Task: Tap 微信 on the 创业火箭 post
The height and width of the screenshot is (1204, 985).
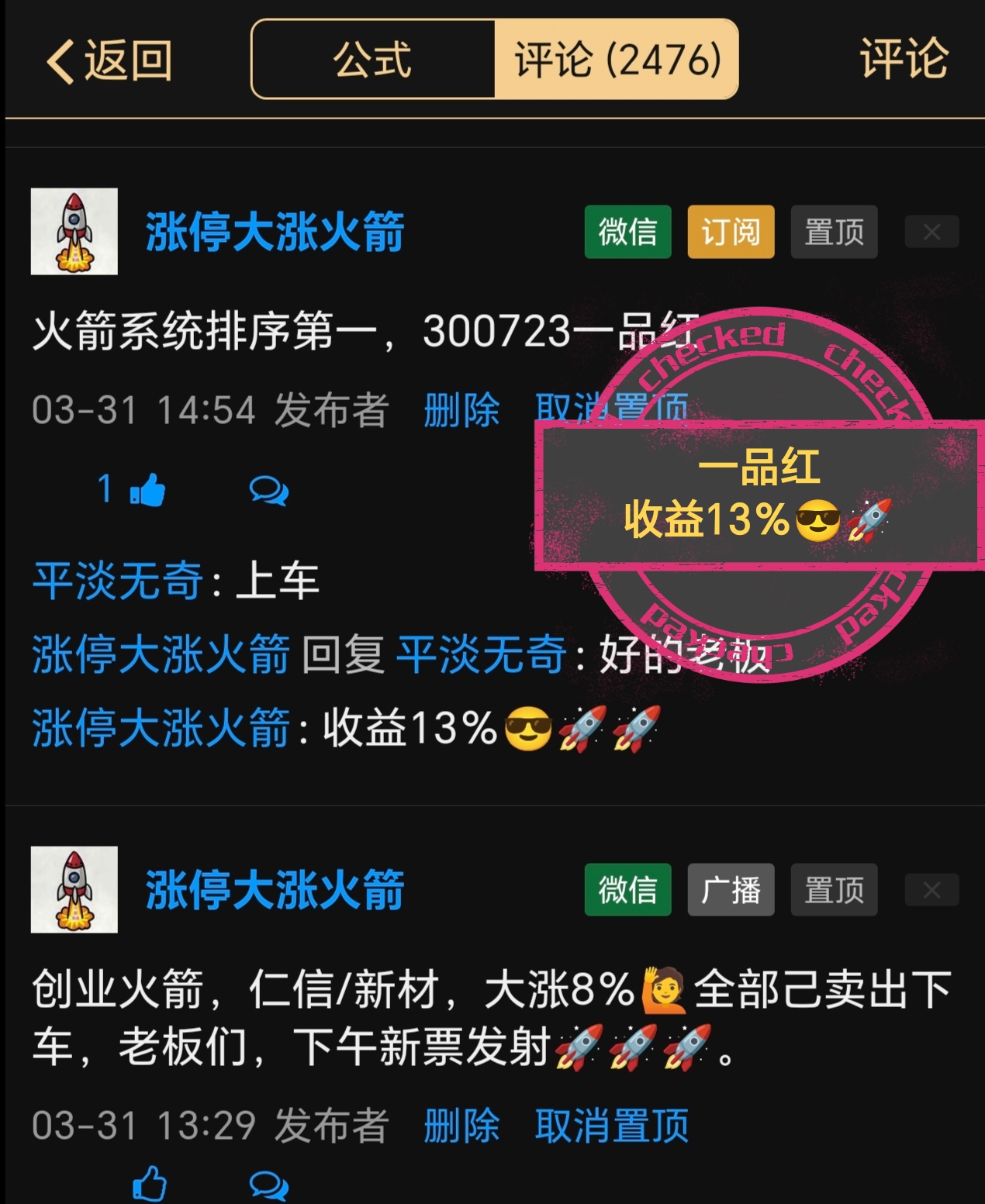Action: [627, 889]
